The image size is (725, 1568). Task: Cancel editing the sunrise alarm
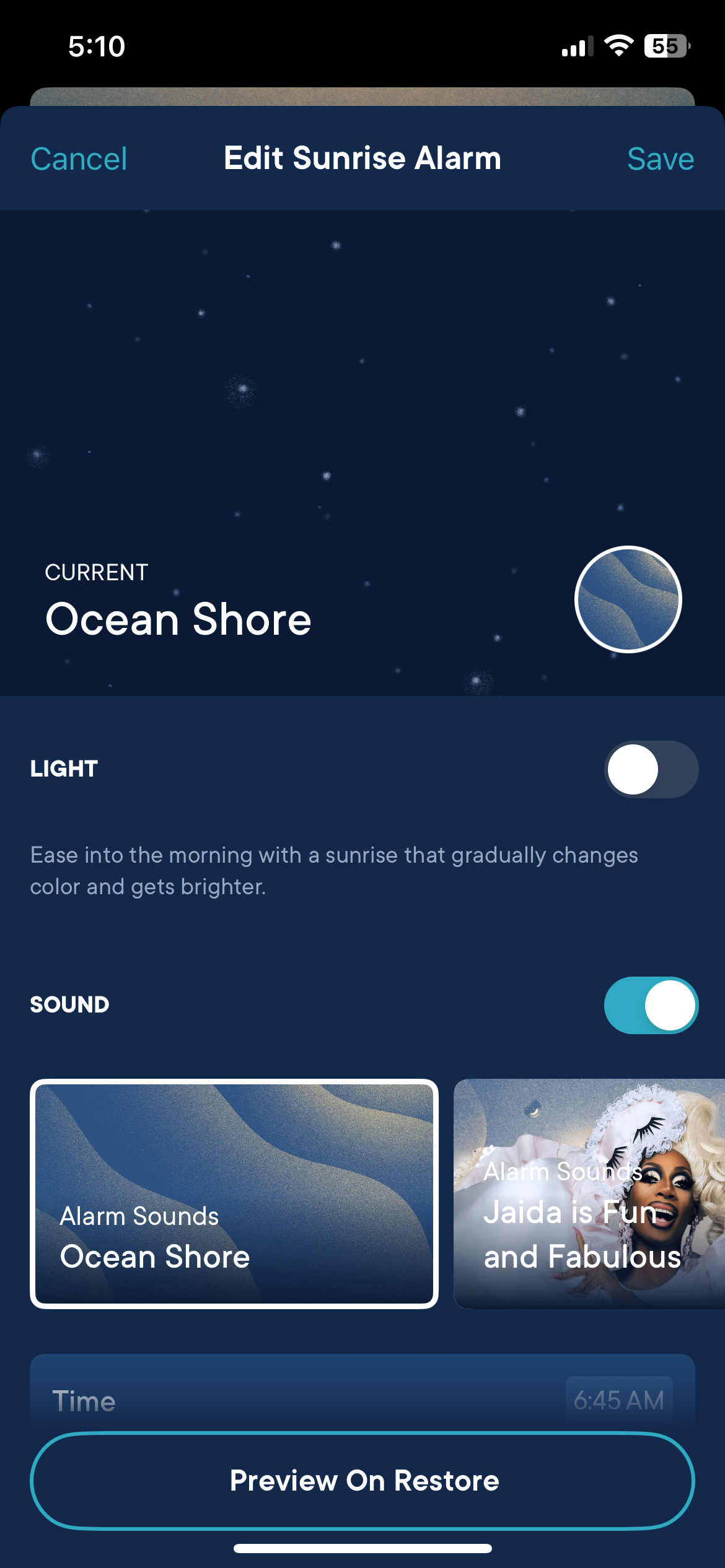(79, 159)
